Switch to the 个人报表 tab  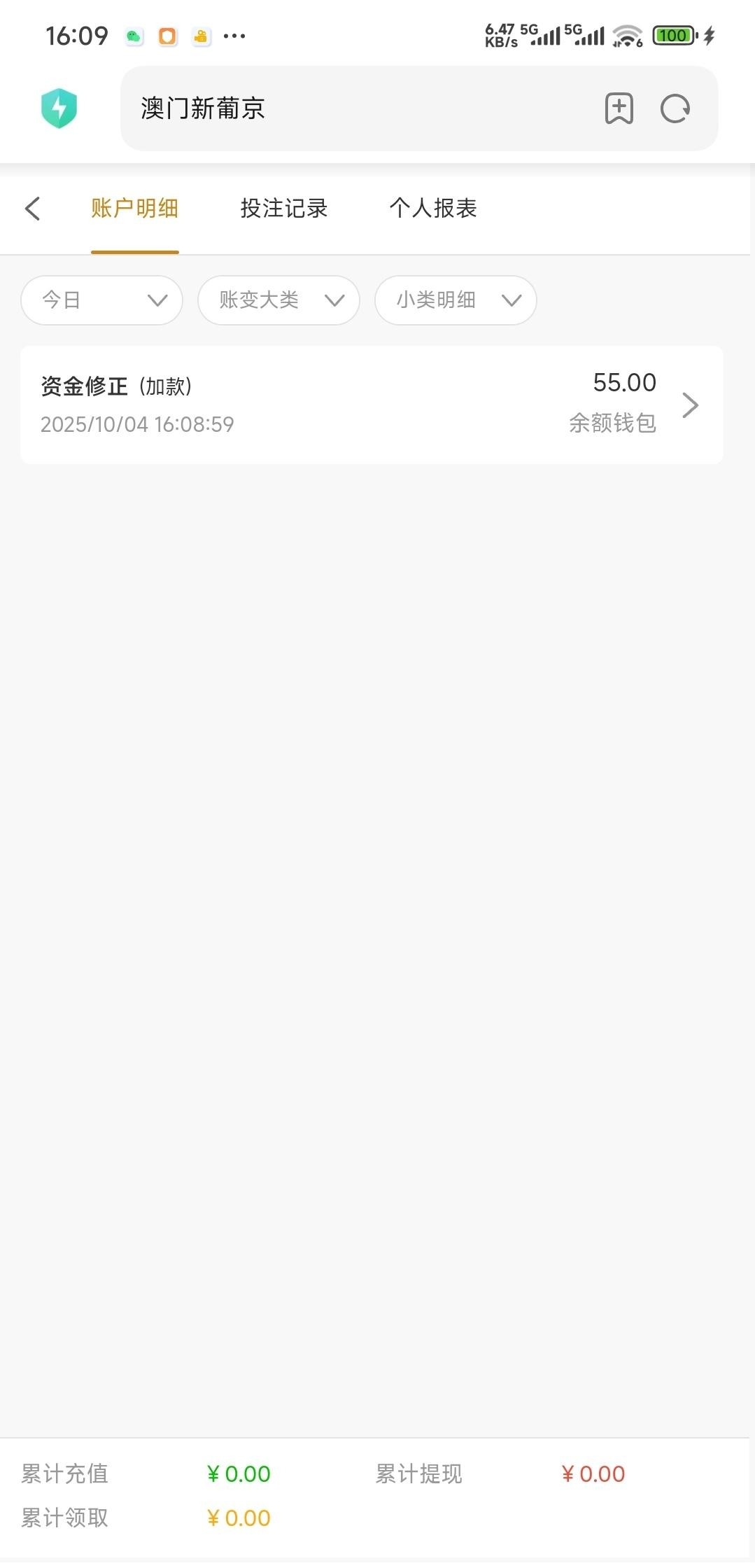pyautogui.click(x=432, y=209)
